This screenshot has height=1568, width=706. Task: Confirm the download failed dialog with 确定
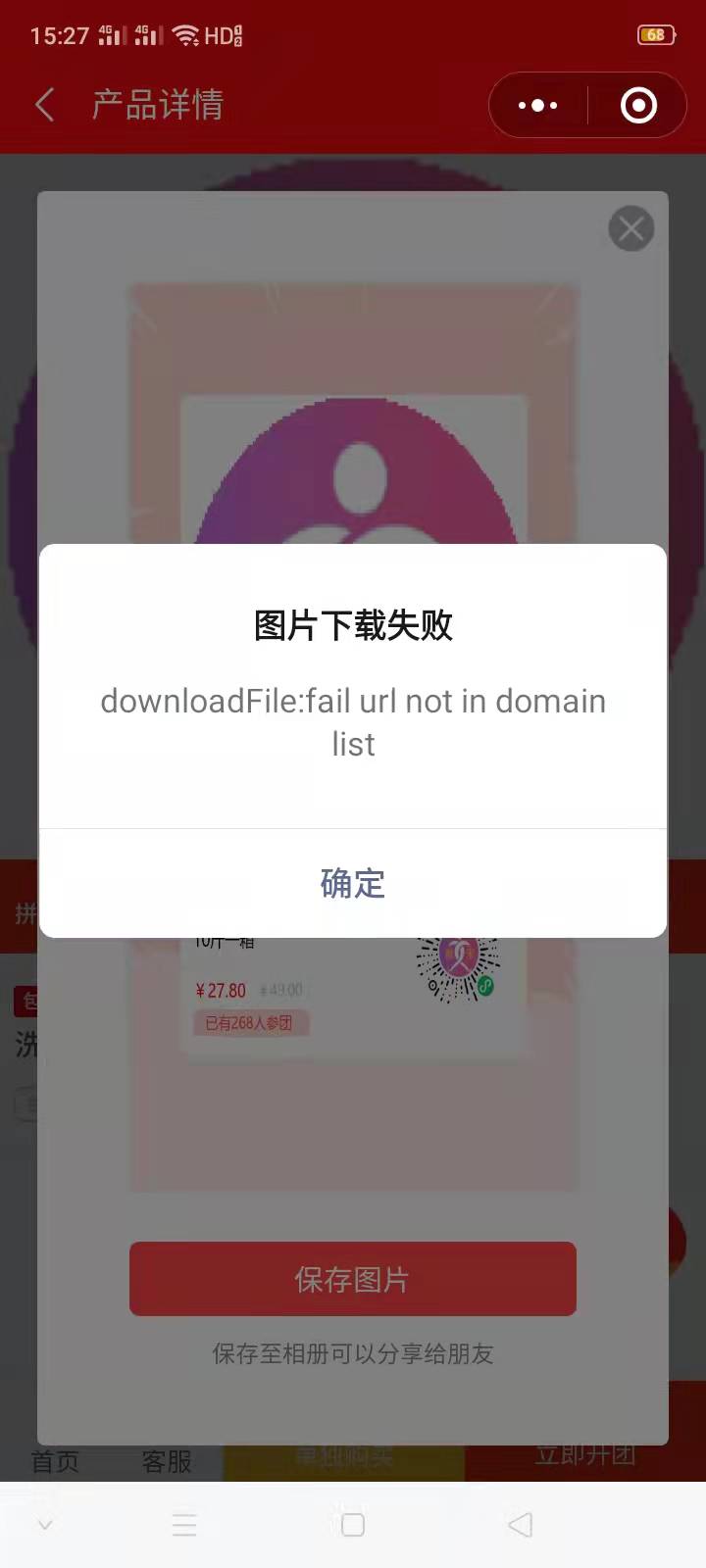pyautogui.click(x=353, y=883)
